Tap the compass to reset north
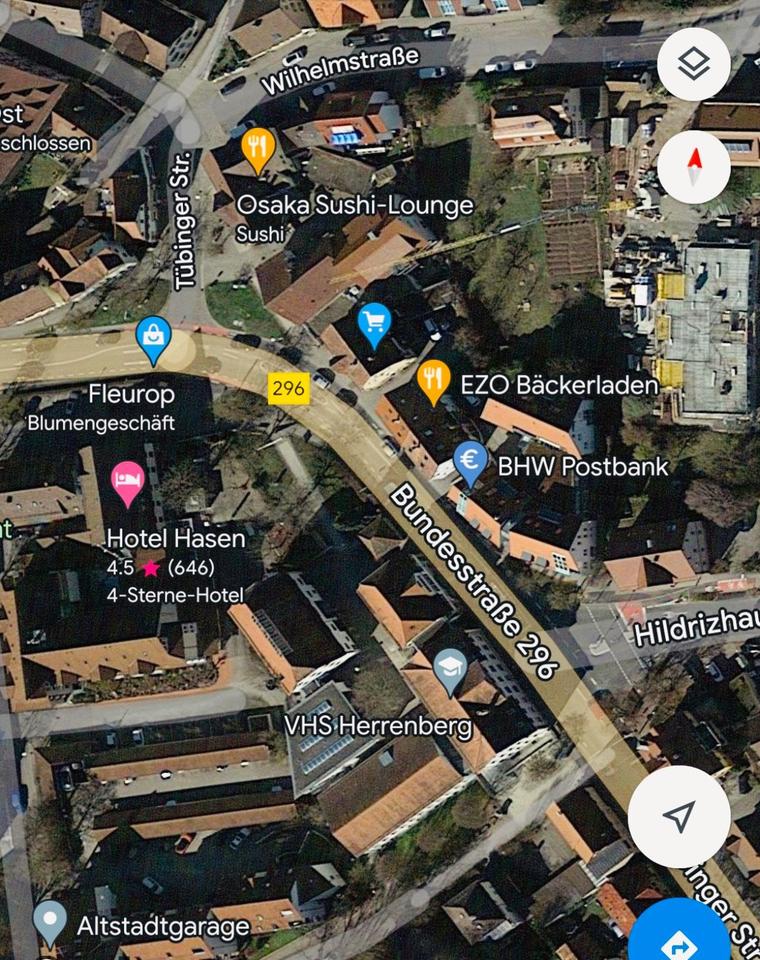This screenshot has width=760, height=960. [693, 165]
